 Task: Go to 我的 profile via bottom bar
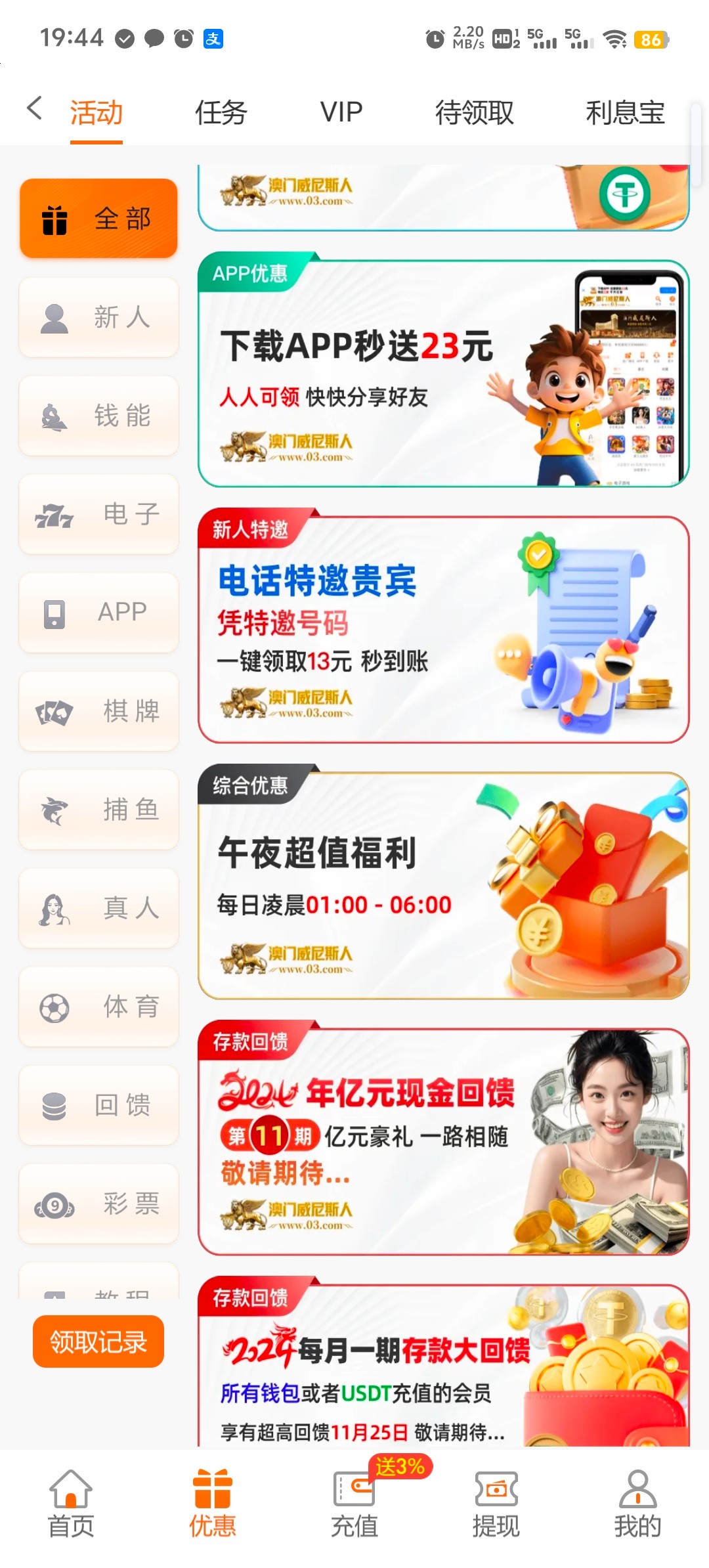pyautogui.click(x=638, y=1510)
